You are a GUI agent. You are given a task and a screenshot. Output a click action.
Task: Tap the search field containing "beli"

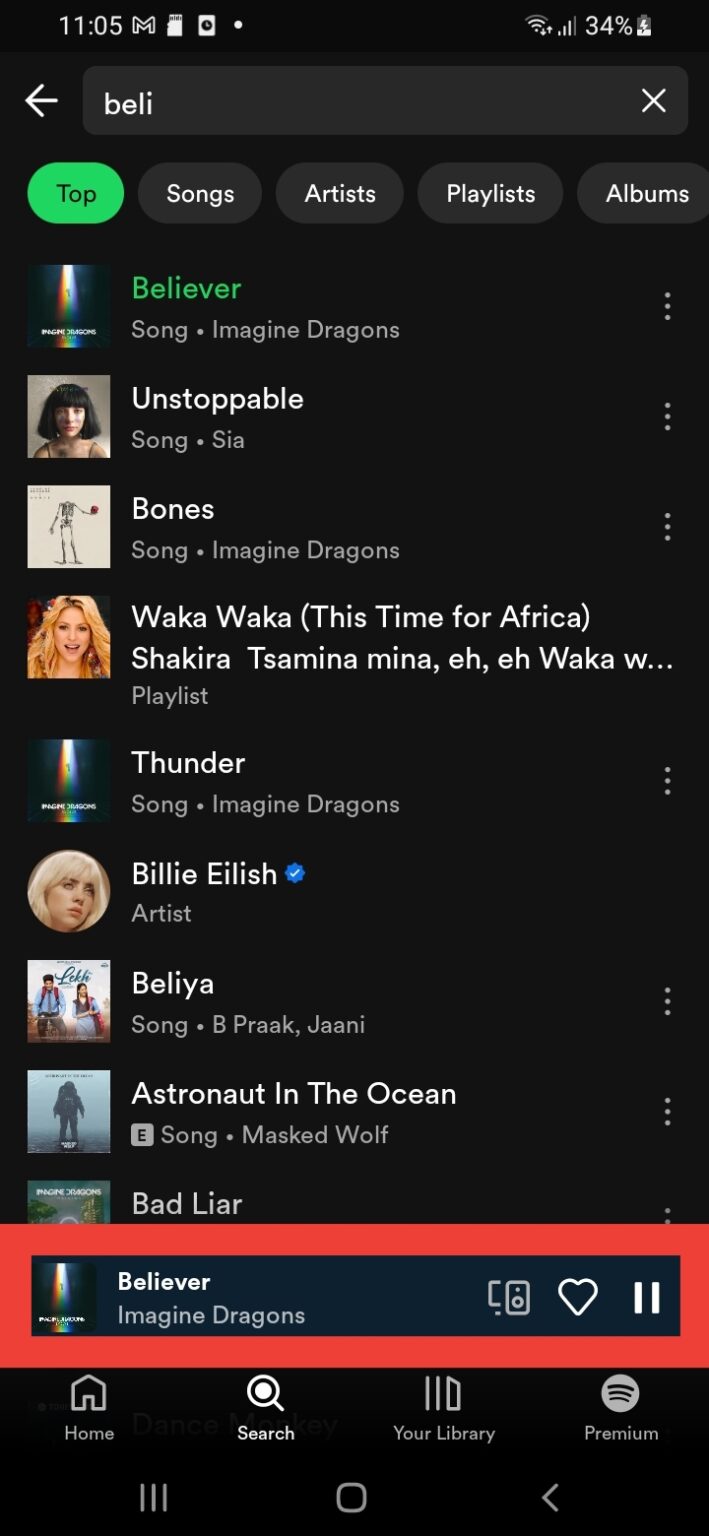point(360,101)
